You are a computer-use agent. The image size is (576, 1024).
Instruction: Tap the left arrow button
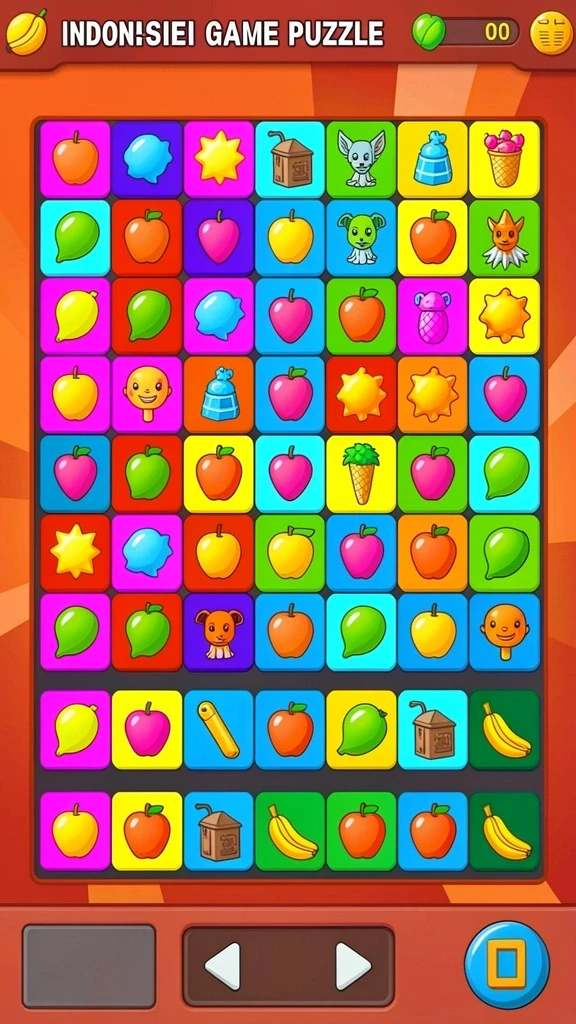(223, 966)
